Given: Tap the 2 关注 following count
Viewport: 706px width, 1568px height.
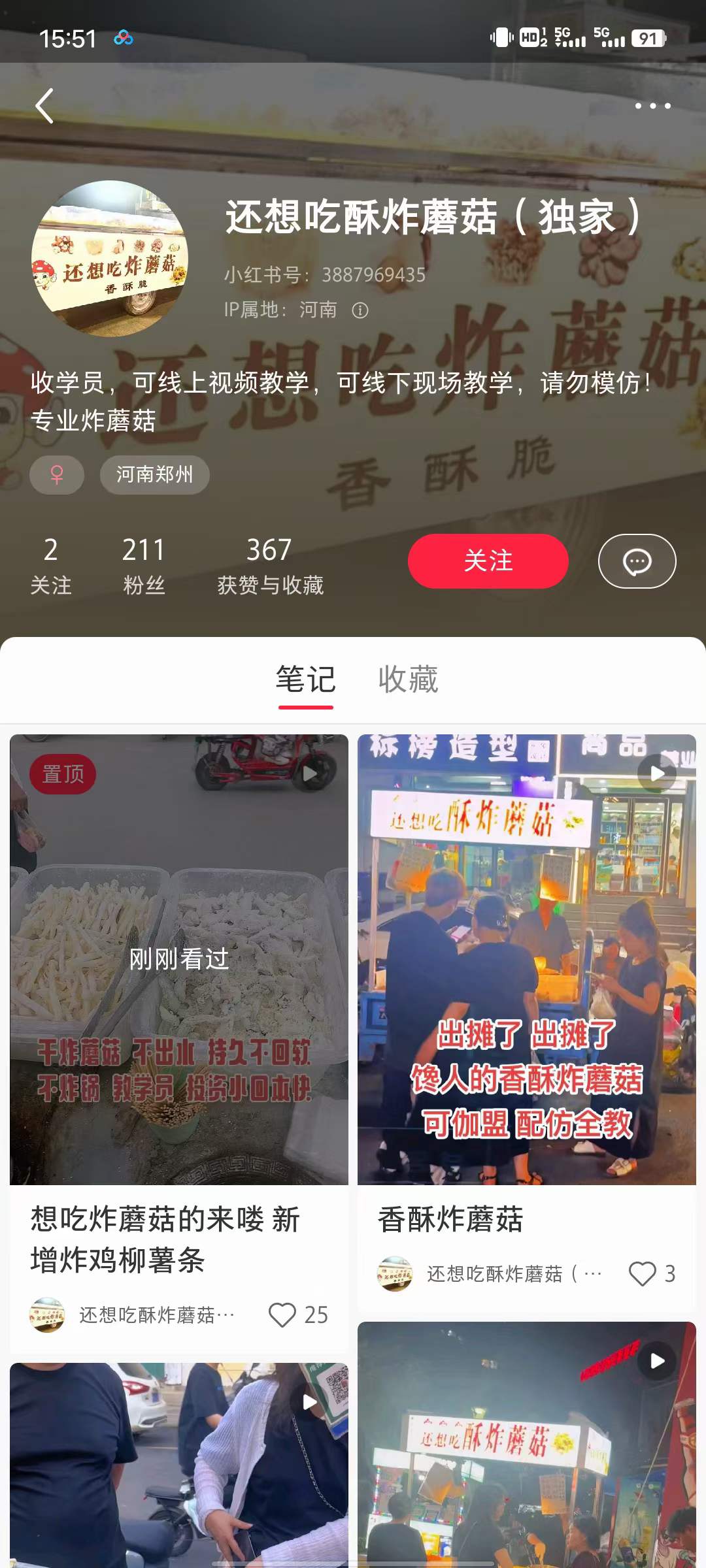Looking at the screenshot, I should click(52, 563).
